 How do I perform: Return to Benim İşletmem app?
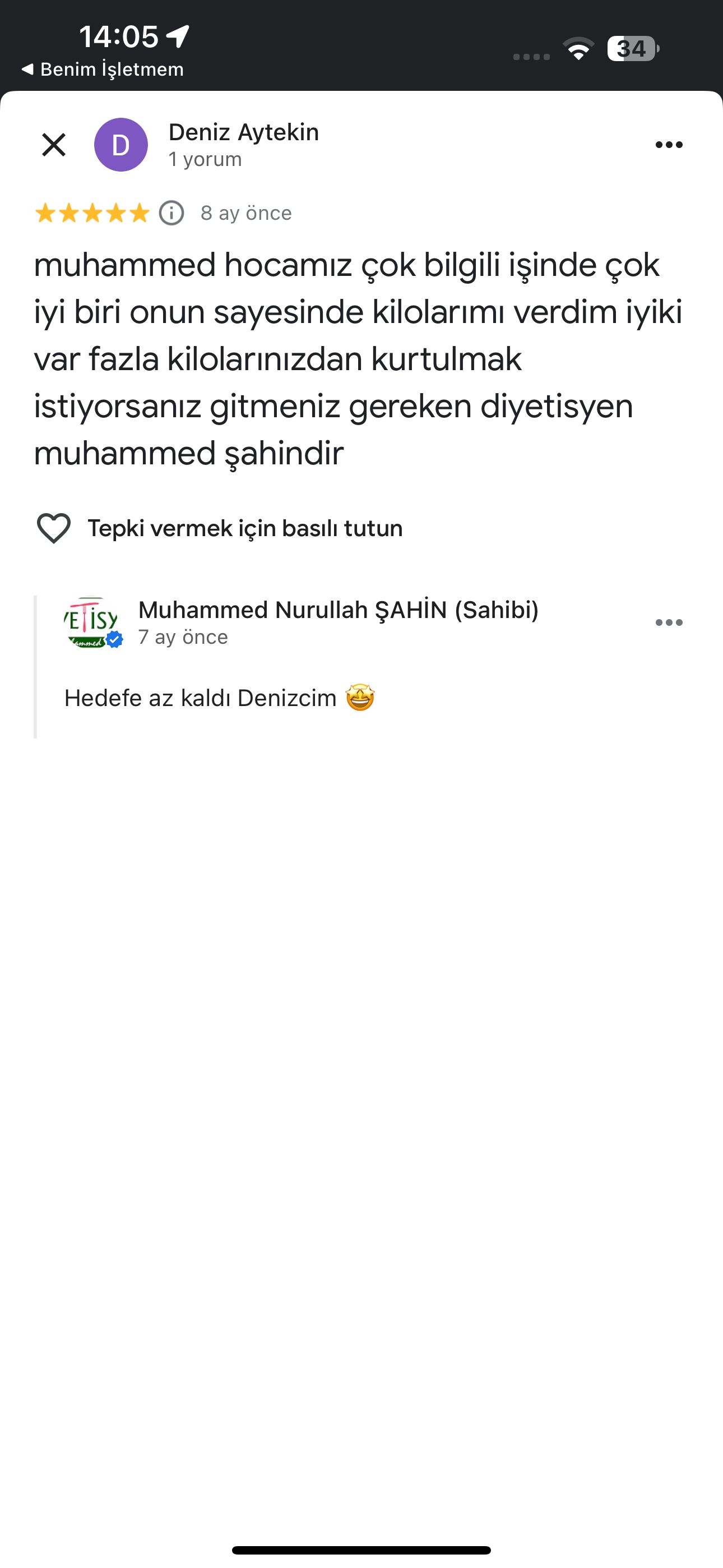102,70
